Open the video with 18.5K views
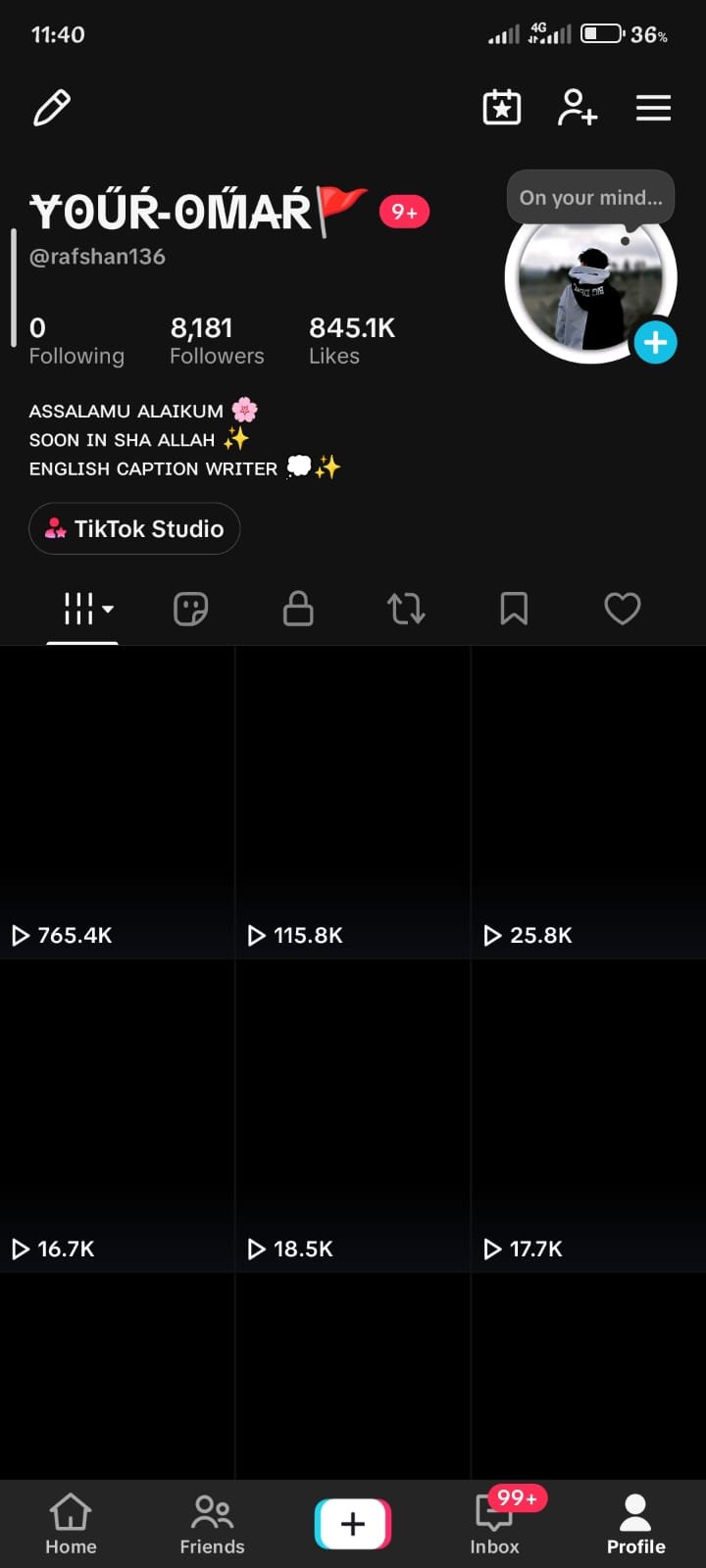Screen dimensions: 706x1568 (353, 1115)
